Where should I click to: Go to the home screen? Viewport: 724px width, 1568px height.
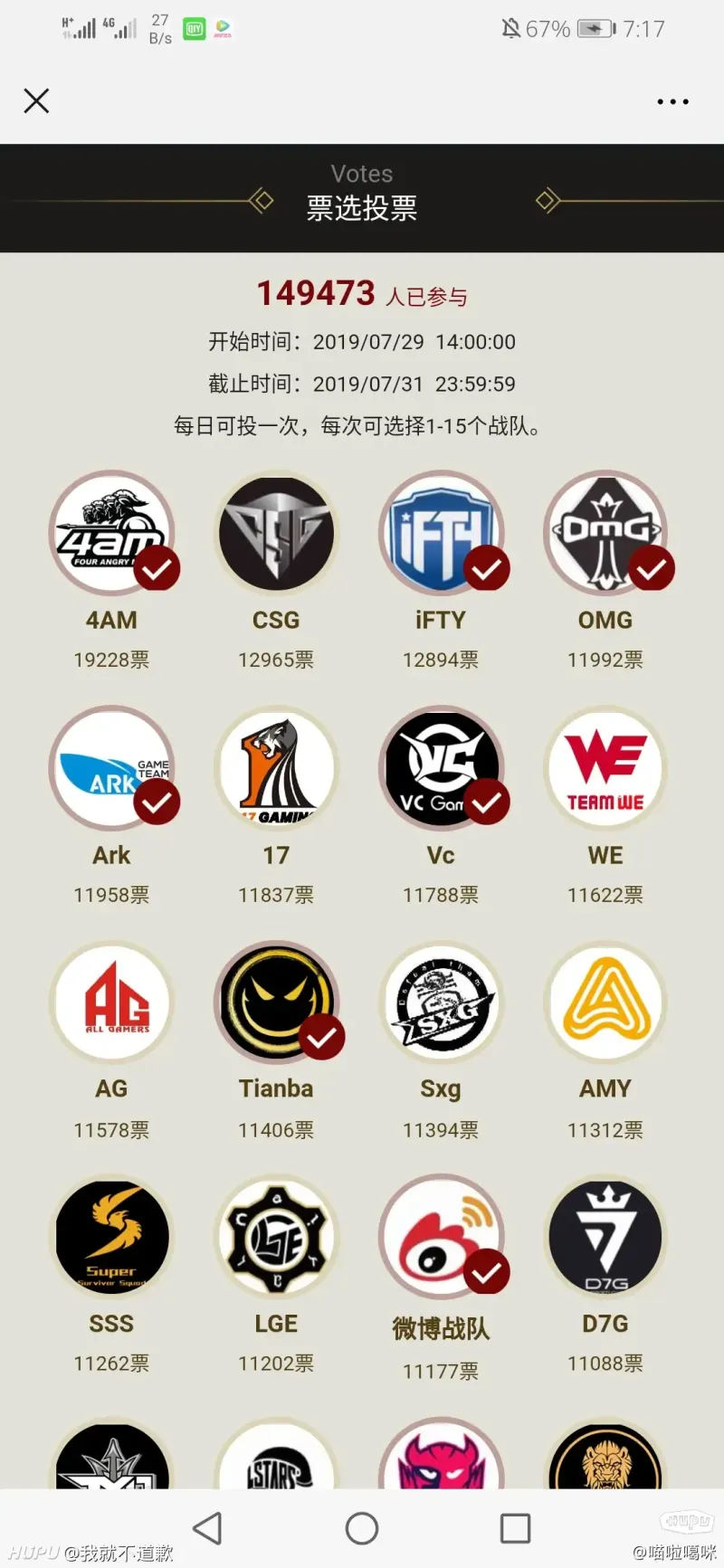362,1528
